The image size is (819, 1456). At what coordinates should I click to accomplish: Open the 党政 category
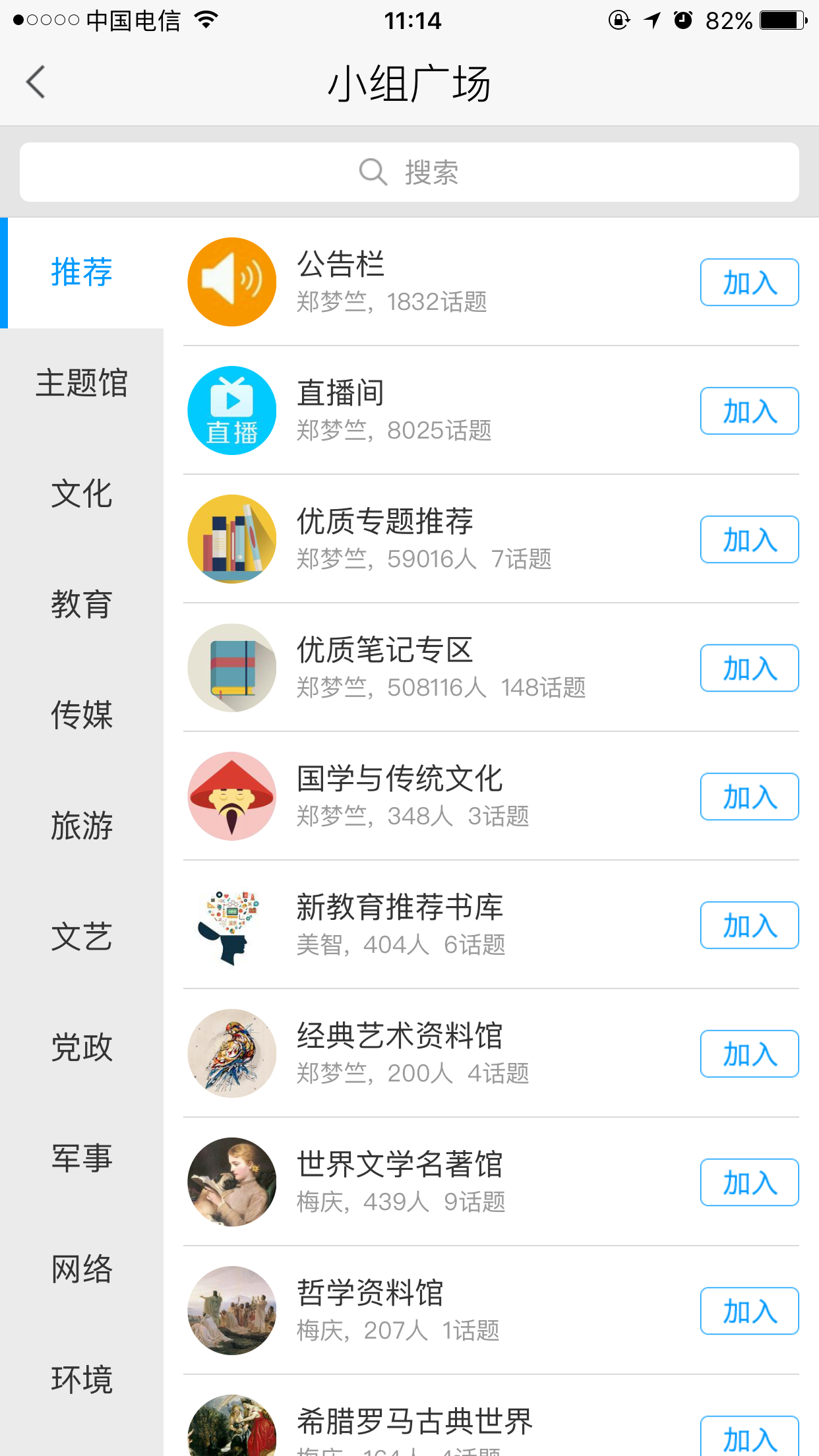82,1048
